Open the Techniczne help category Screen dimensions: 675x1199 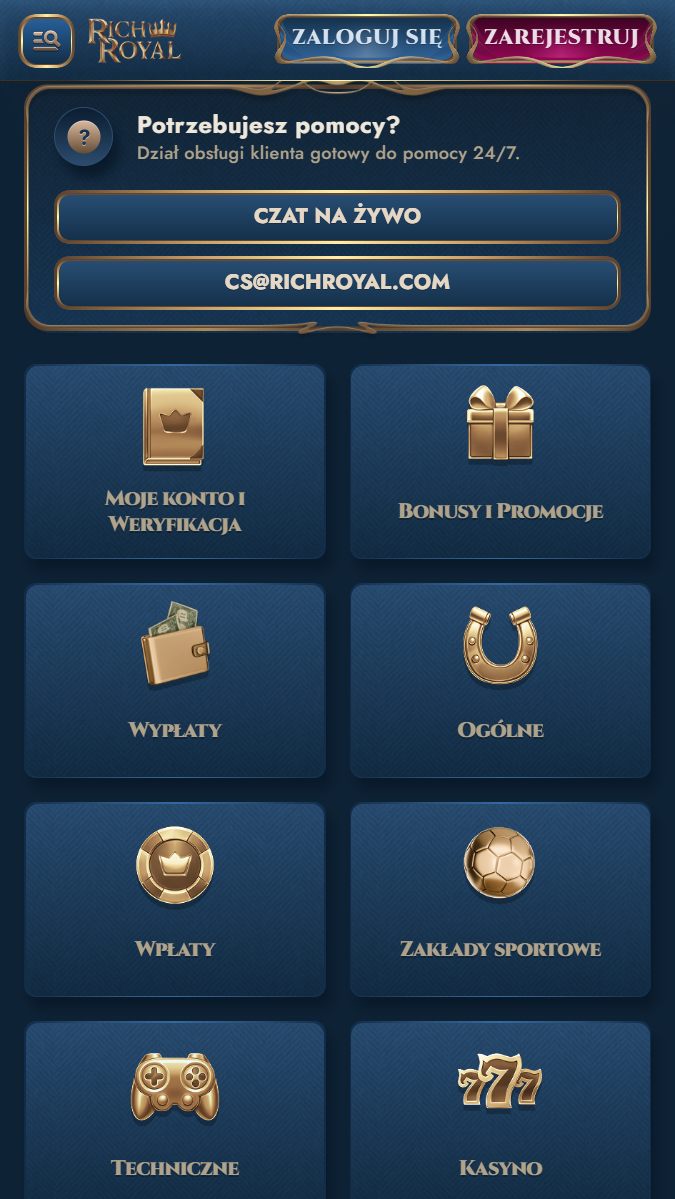(175, 1110)
